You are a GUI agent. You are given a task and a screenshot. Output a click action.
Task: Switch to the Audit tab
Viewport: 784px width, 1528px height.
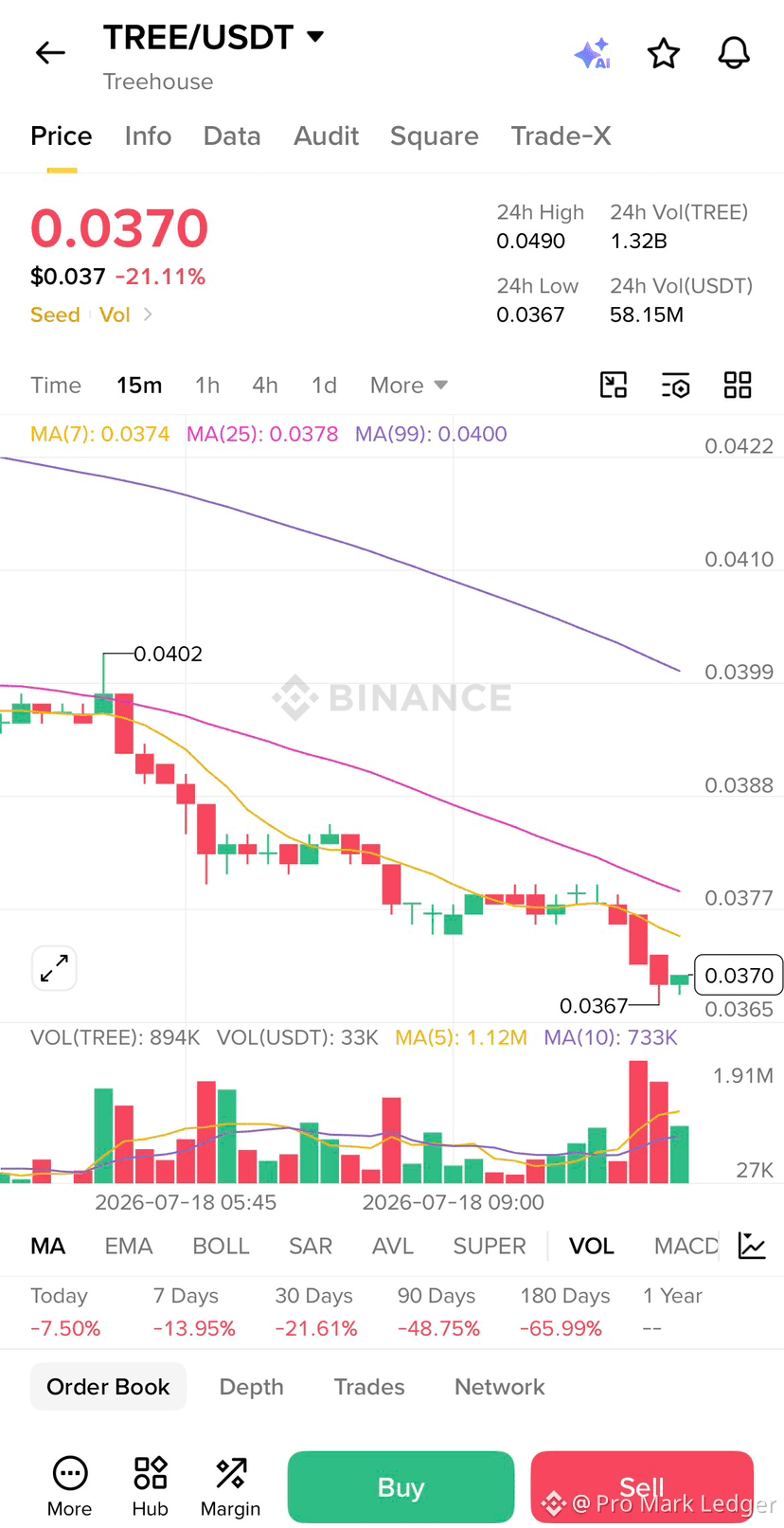coord(326,136)
